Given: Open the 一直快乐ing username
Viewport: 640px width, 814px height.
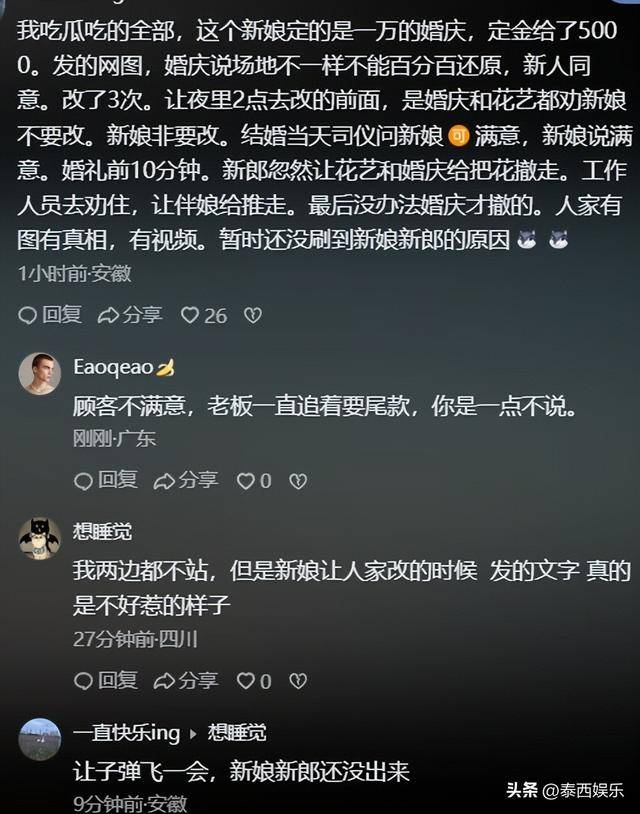Looking at the screenshot, I should [x=126, y=733].
